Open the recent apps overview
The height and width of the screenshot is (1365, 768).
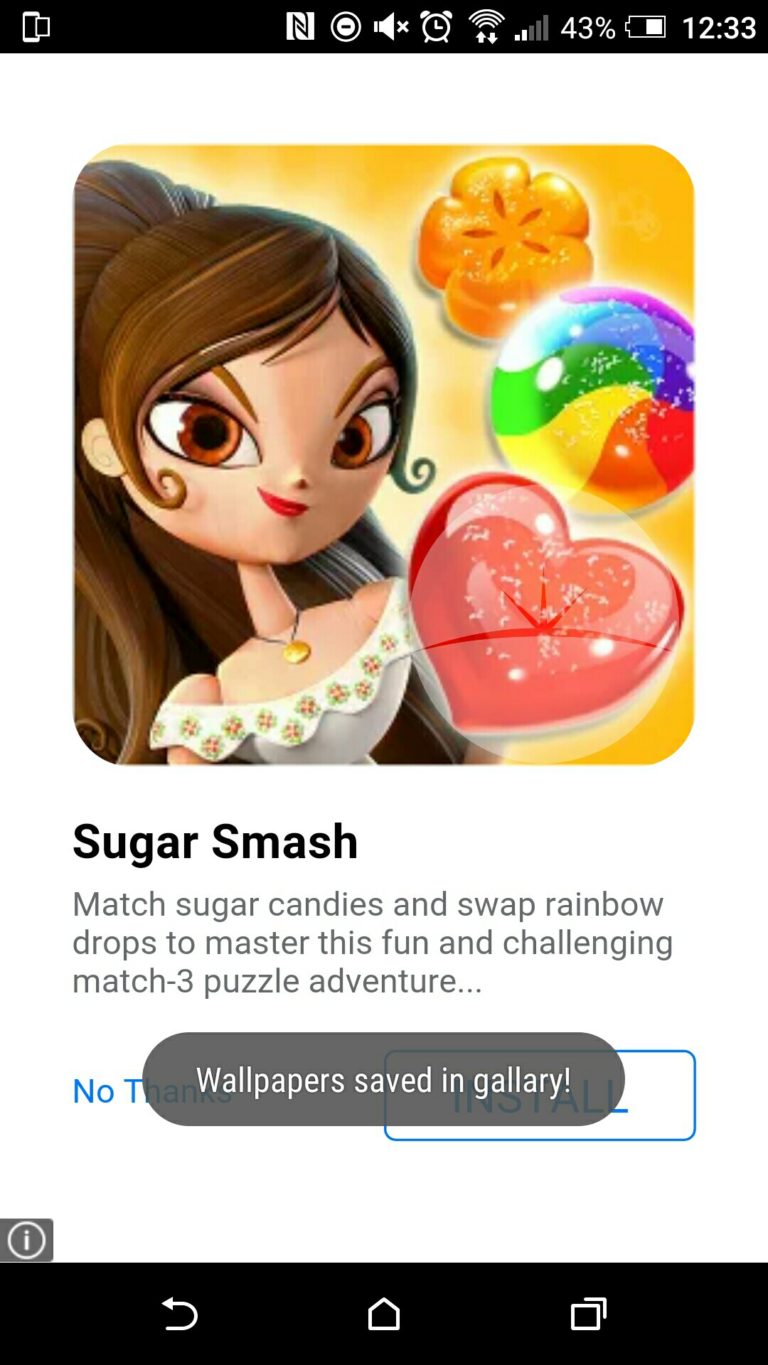tap(588, 1313)
